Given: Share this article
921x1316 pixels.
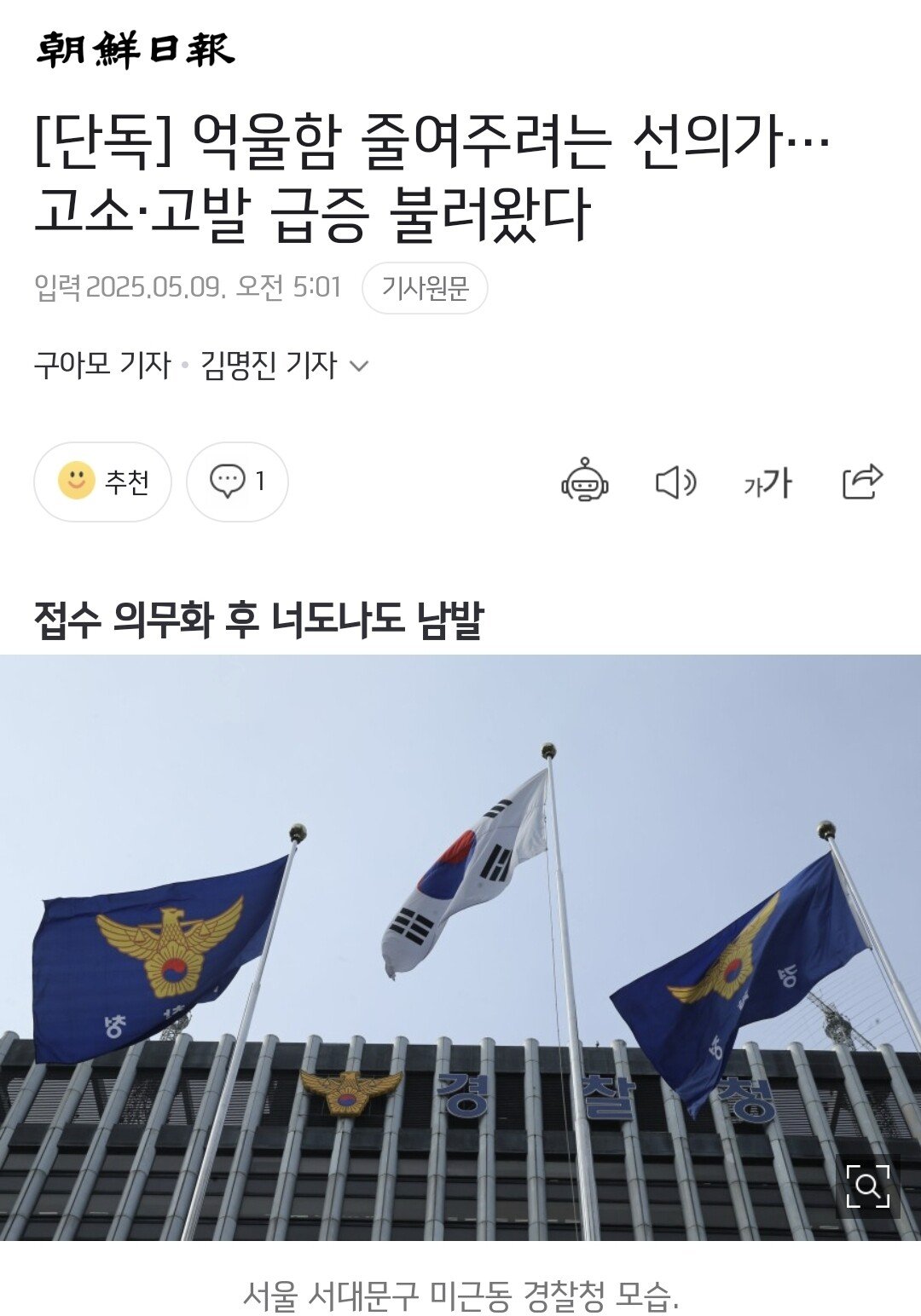Looking at the screenshot, I should pos(861,482).
